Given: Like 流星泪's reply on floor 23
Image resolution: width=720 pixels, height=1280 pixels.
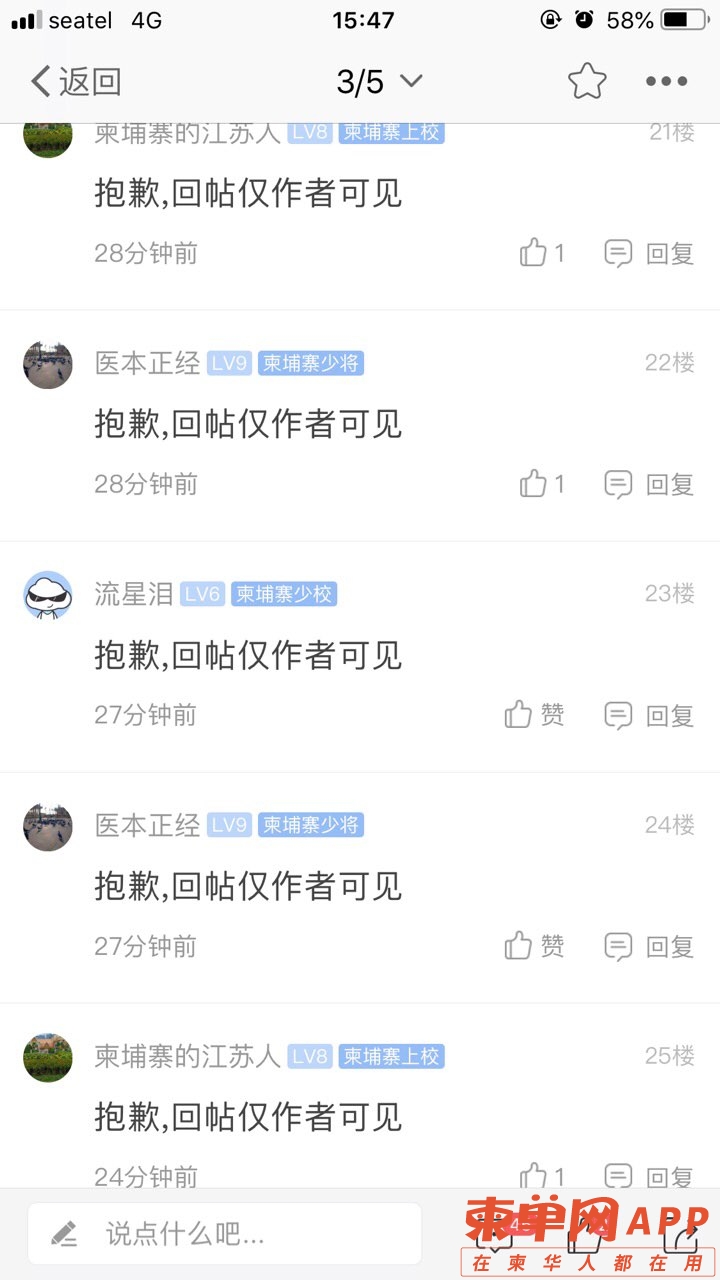Looking at the screenshot, I should coord(534,715).
